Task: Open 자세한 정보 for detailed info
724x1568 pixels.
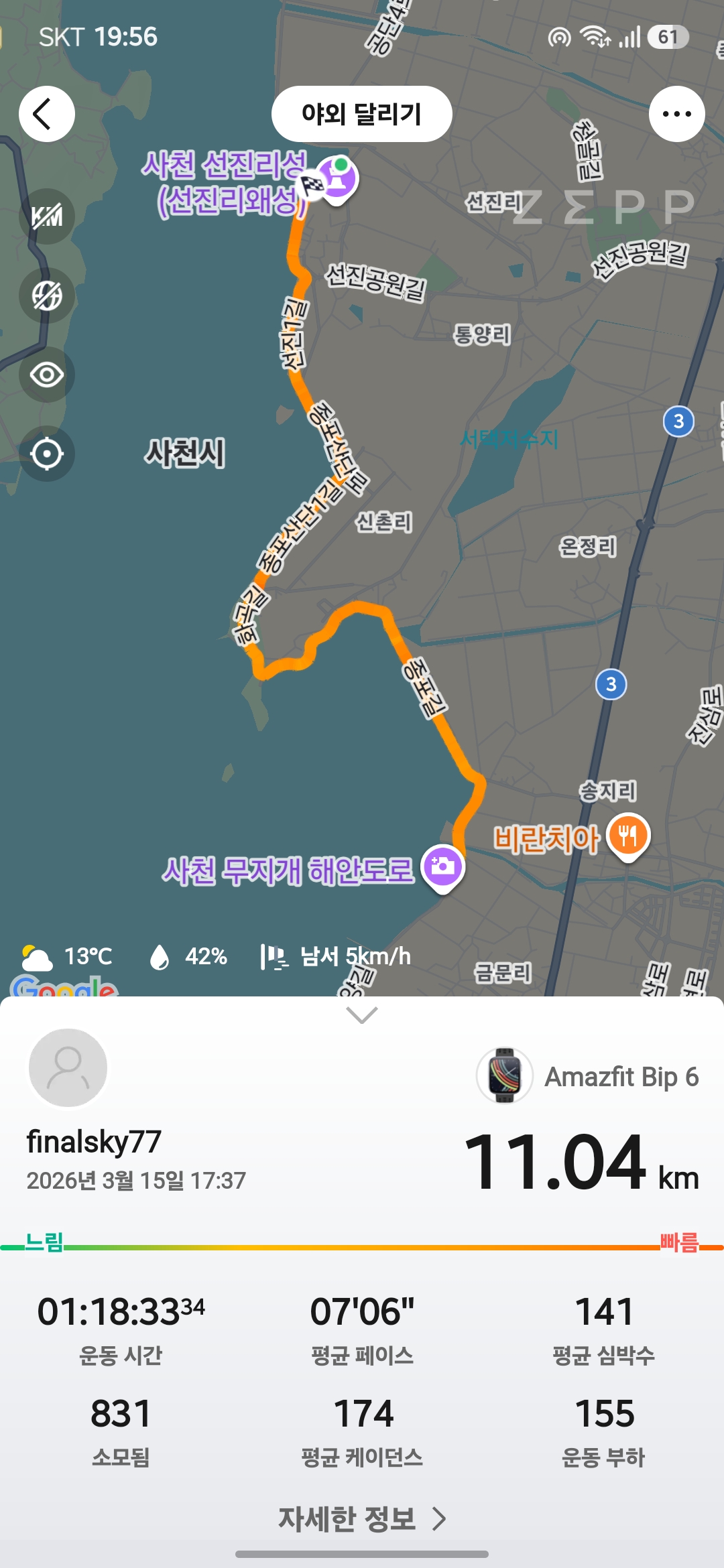Action: click(x=362, y=1519)
